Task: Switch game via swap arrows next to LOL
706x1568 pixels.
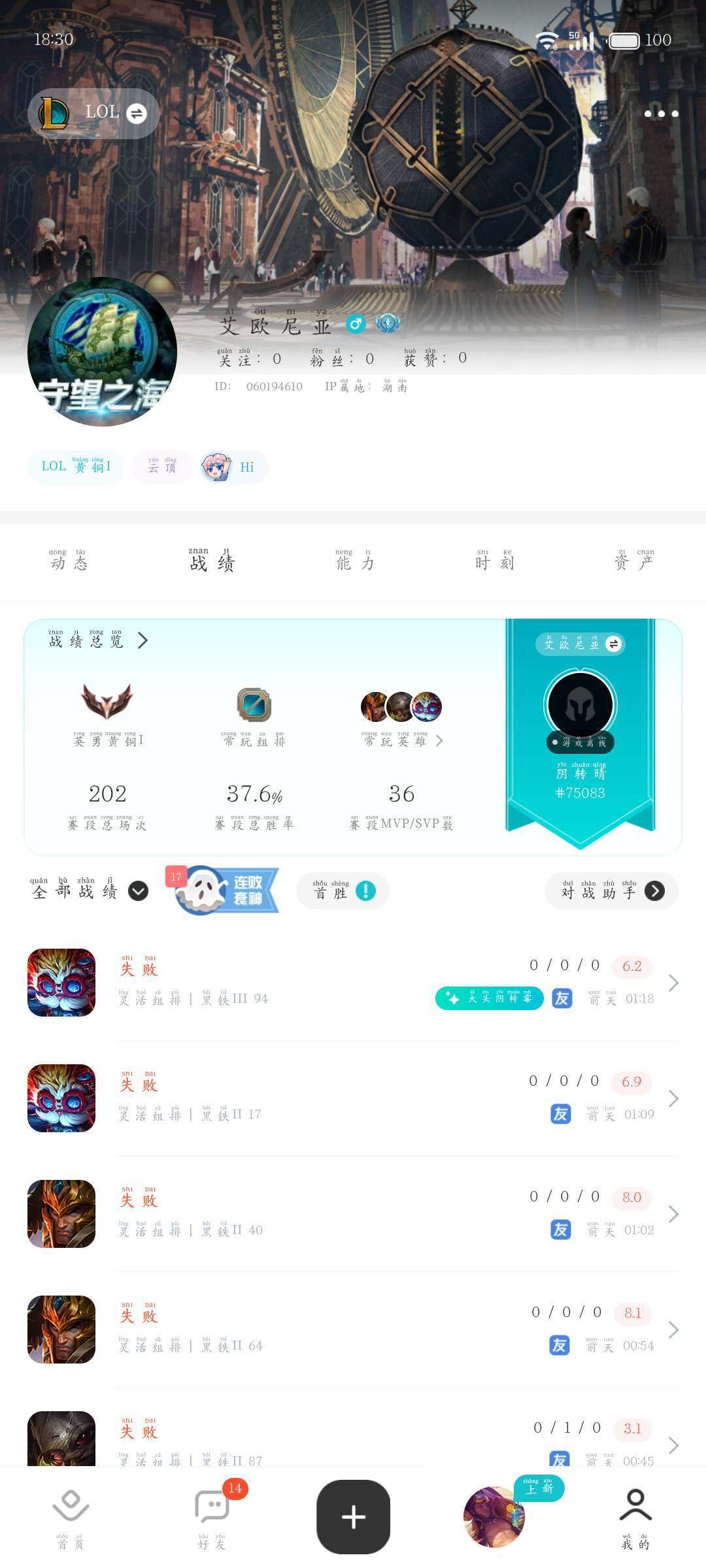Action: tap(138, 112)
